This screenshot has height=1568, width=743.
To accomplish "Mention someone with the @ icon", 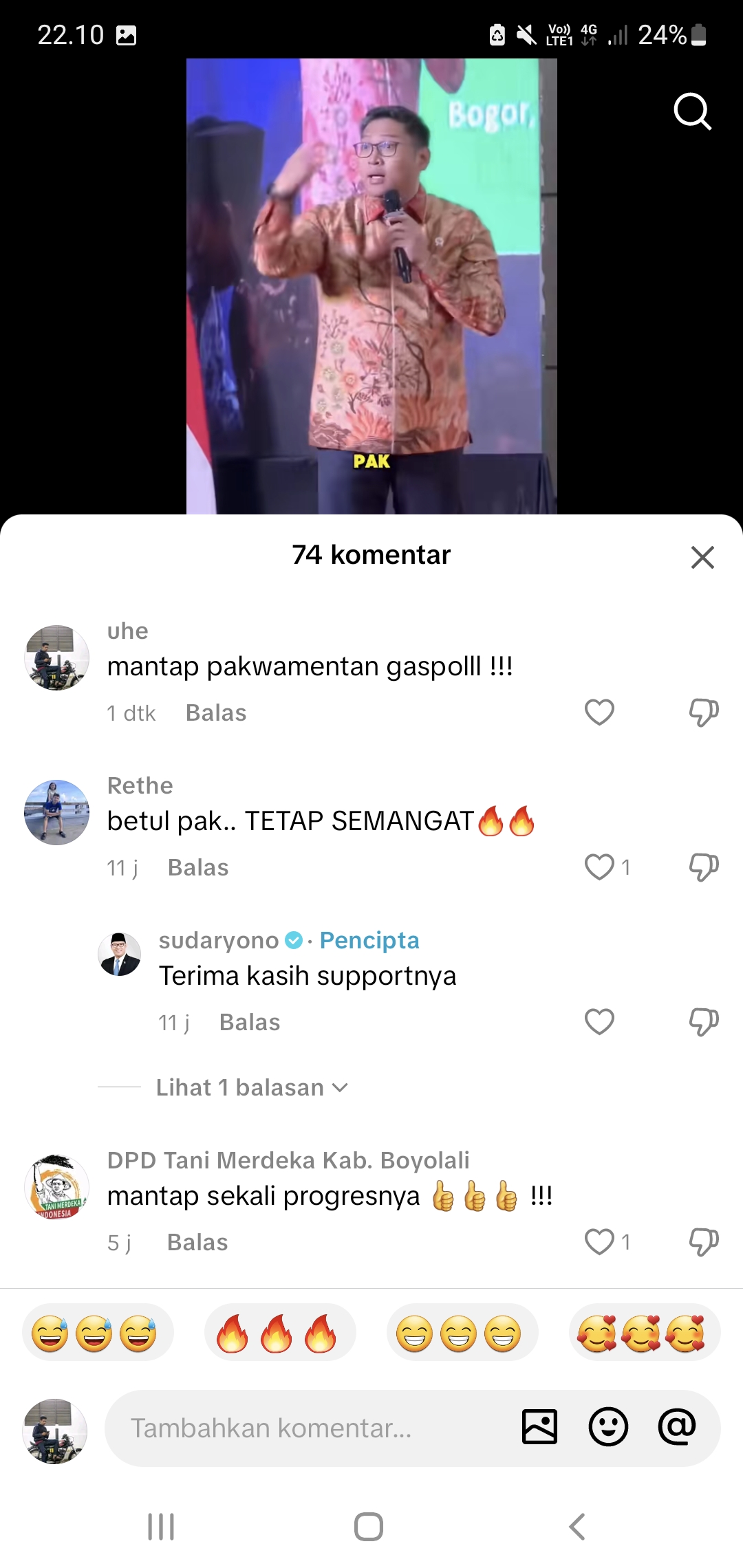I will point(677,1427).
